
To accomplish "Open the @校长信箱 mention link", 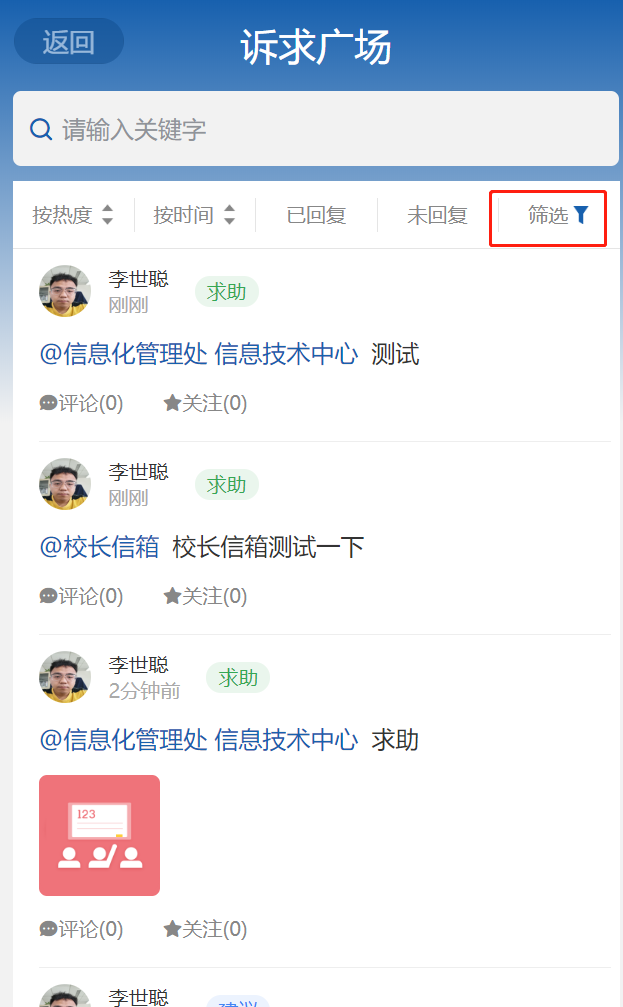I will [99, 547].
